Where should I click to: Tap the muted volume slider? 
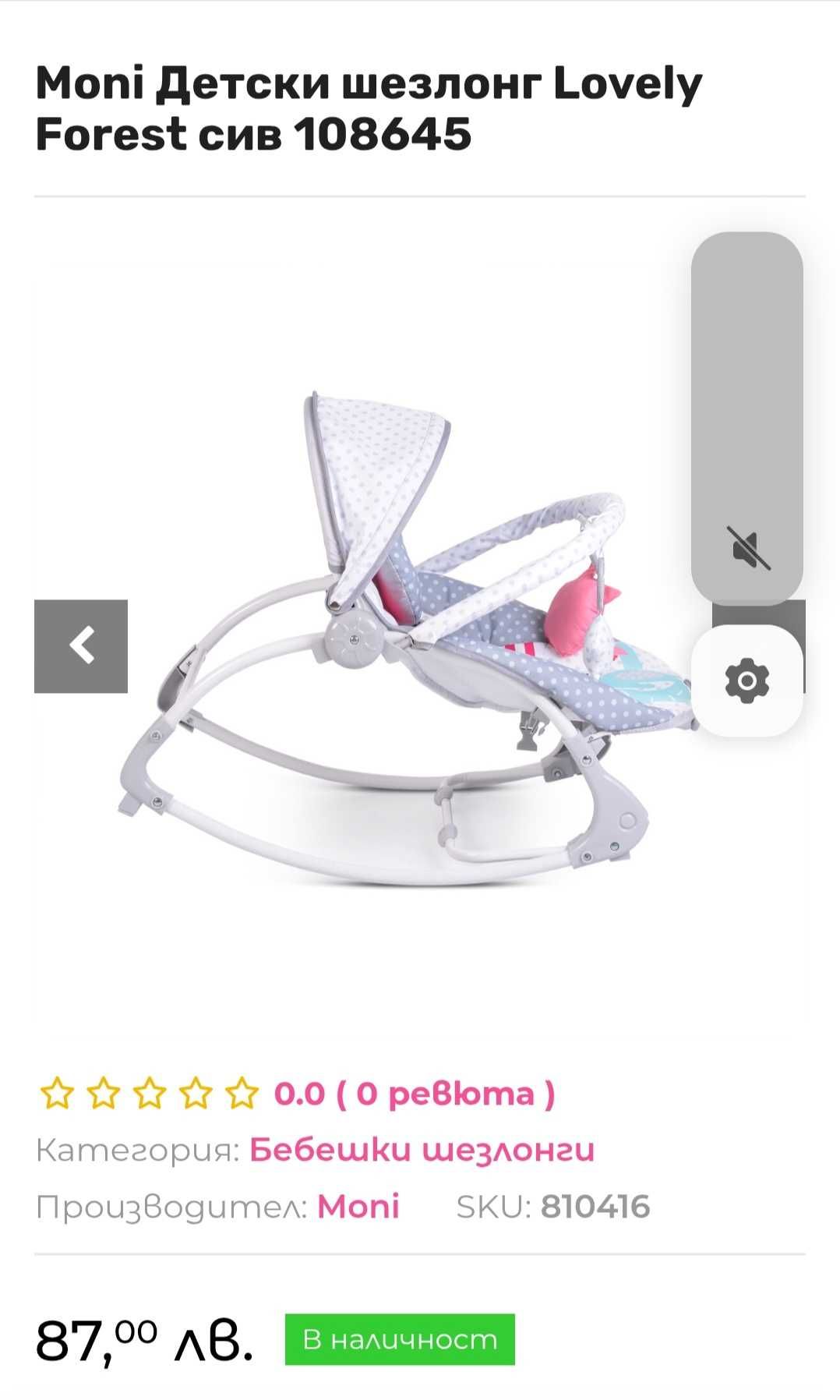click(746, 418)
